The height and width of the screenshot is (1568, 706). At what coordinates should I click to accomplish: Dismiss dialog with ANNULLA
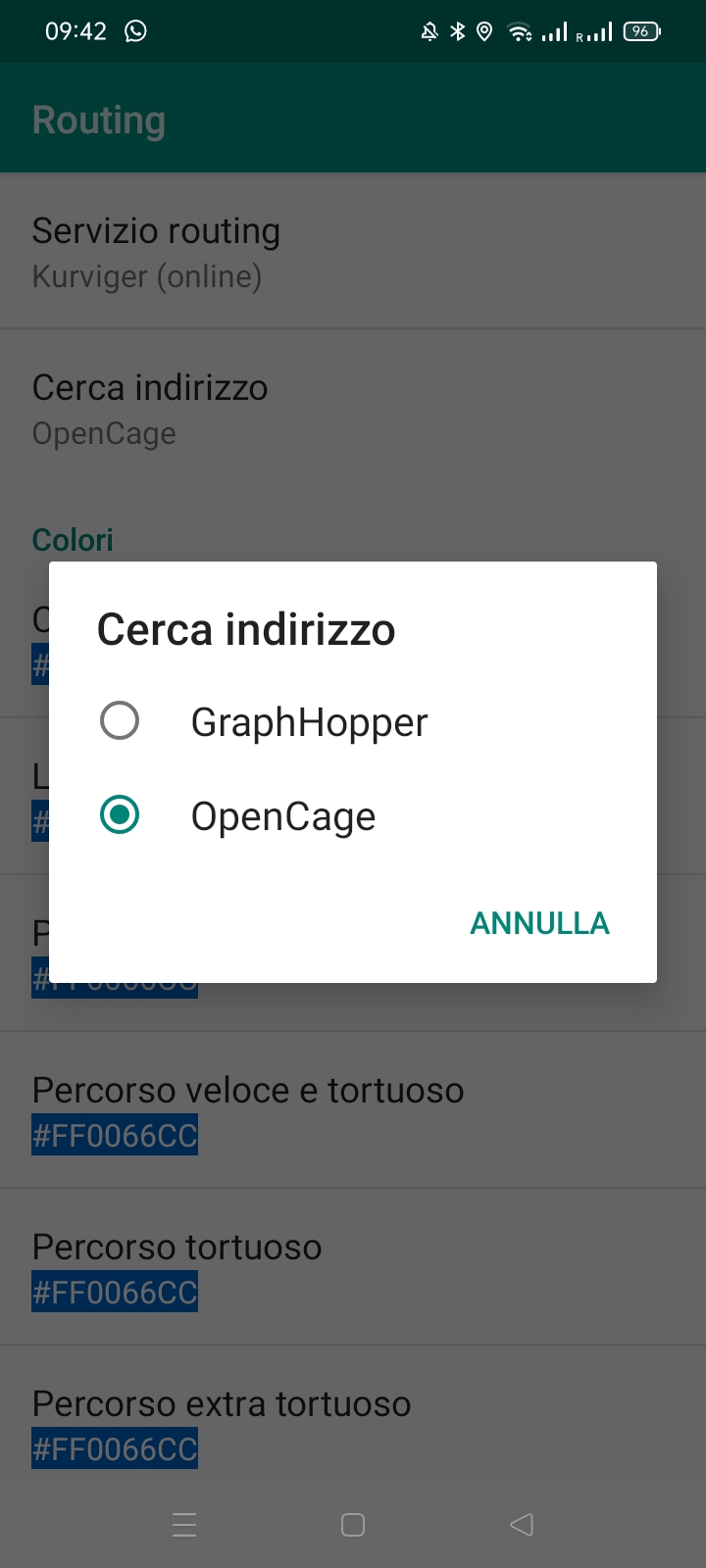(x=539, y=923)
